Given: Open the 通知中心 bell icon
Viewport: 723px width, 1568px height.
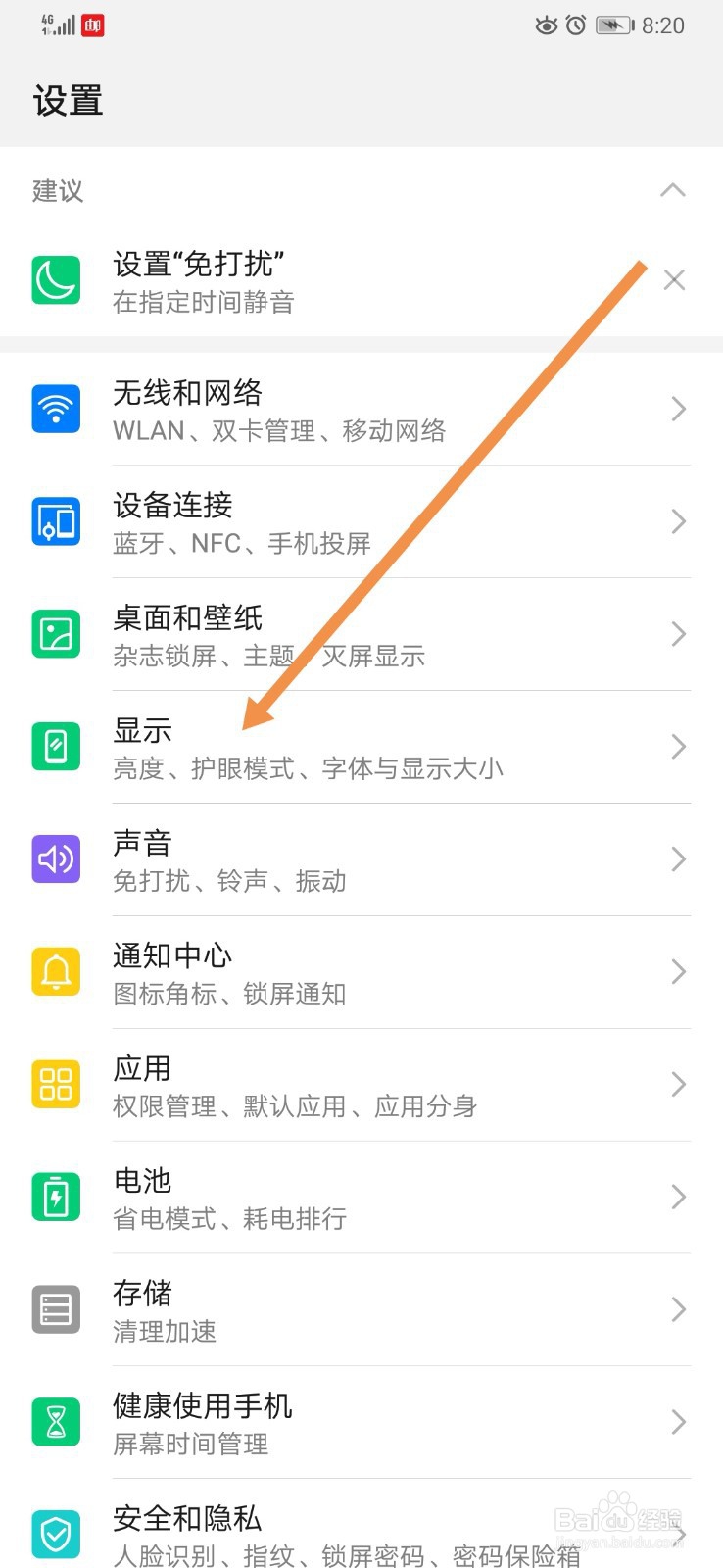Looking at the screenshot, I should (x=56, y=971).
